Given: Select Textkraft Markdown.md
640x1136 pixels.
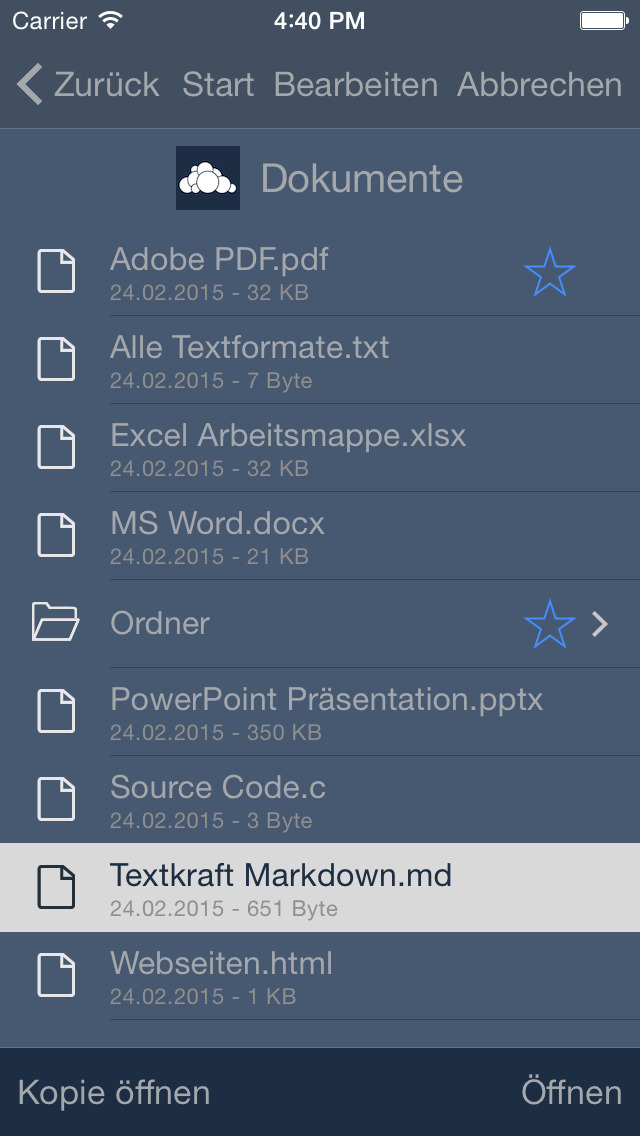Looking at the screenshot, I should 320,888.
